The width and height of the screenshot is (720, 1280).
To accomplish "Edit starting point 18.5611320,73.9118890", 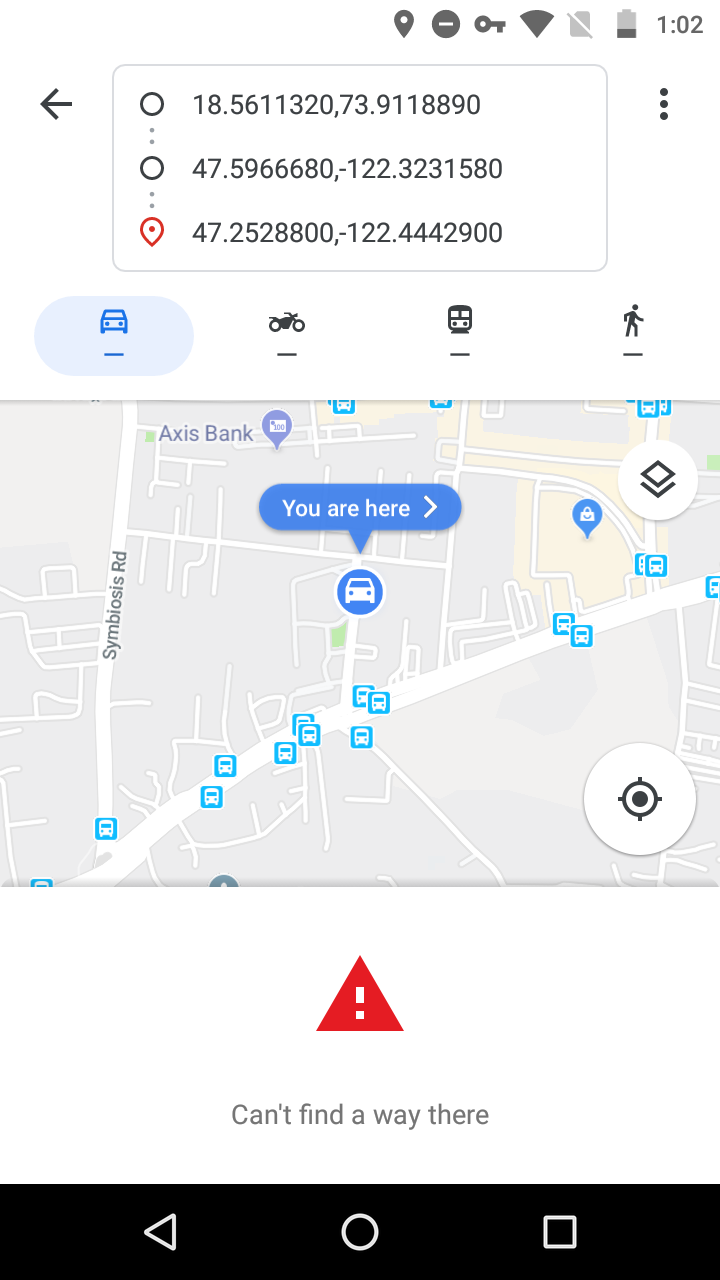I will pyautogui.click(x=336, y=105).
